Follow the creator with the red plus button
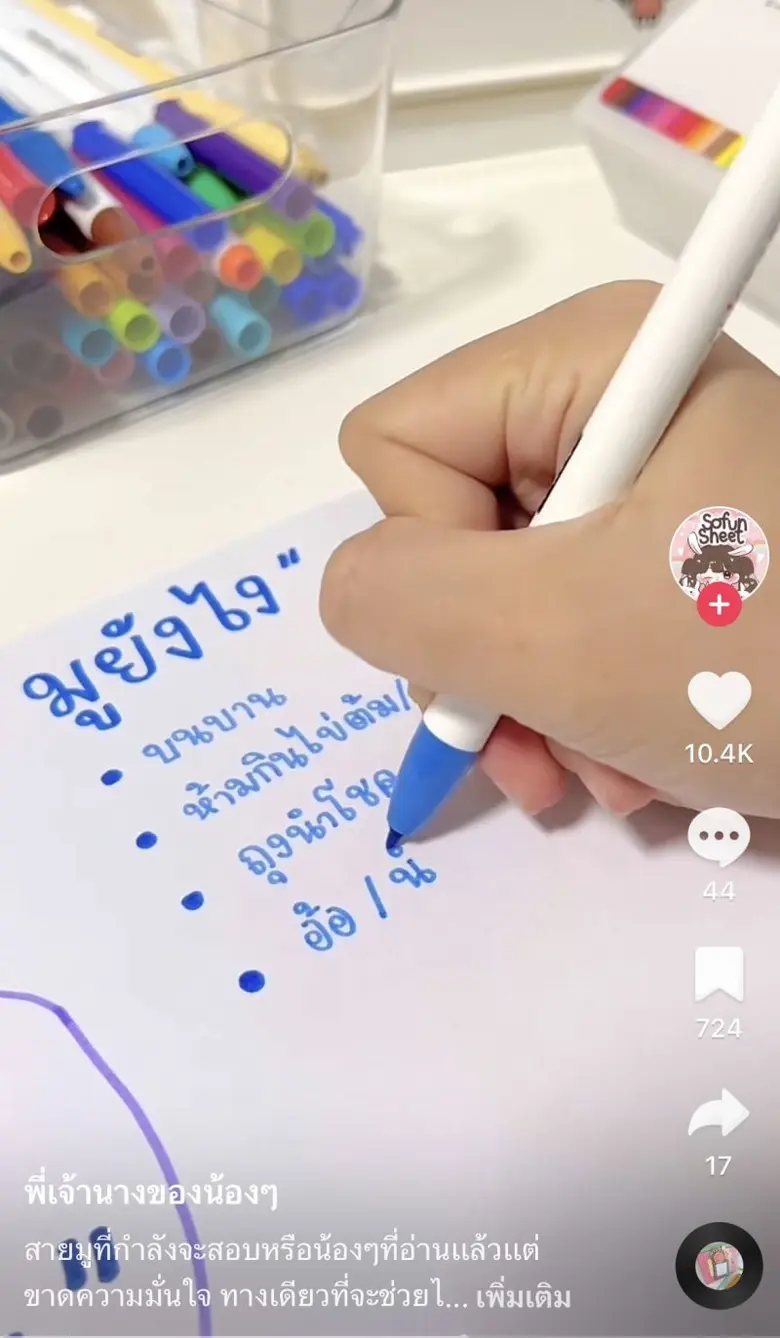This screenshot has height=1338, width=780. tap(719, 606)
